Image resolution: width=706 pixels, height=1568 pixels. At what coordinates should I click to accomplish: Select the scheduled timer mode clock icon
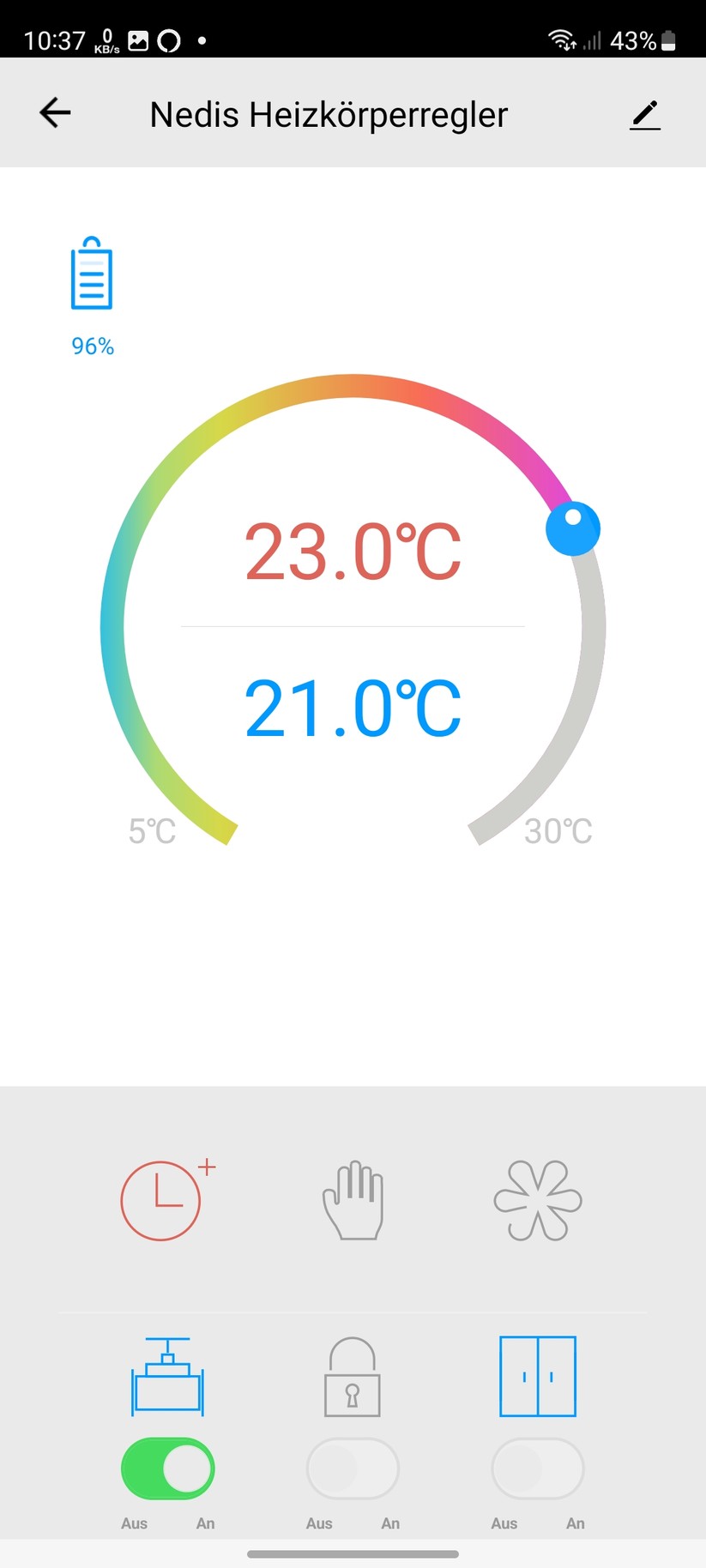coord(163,1200)
